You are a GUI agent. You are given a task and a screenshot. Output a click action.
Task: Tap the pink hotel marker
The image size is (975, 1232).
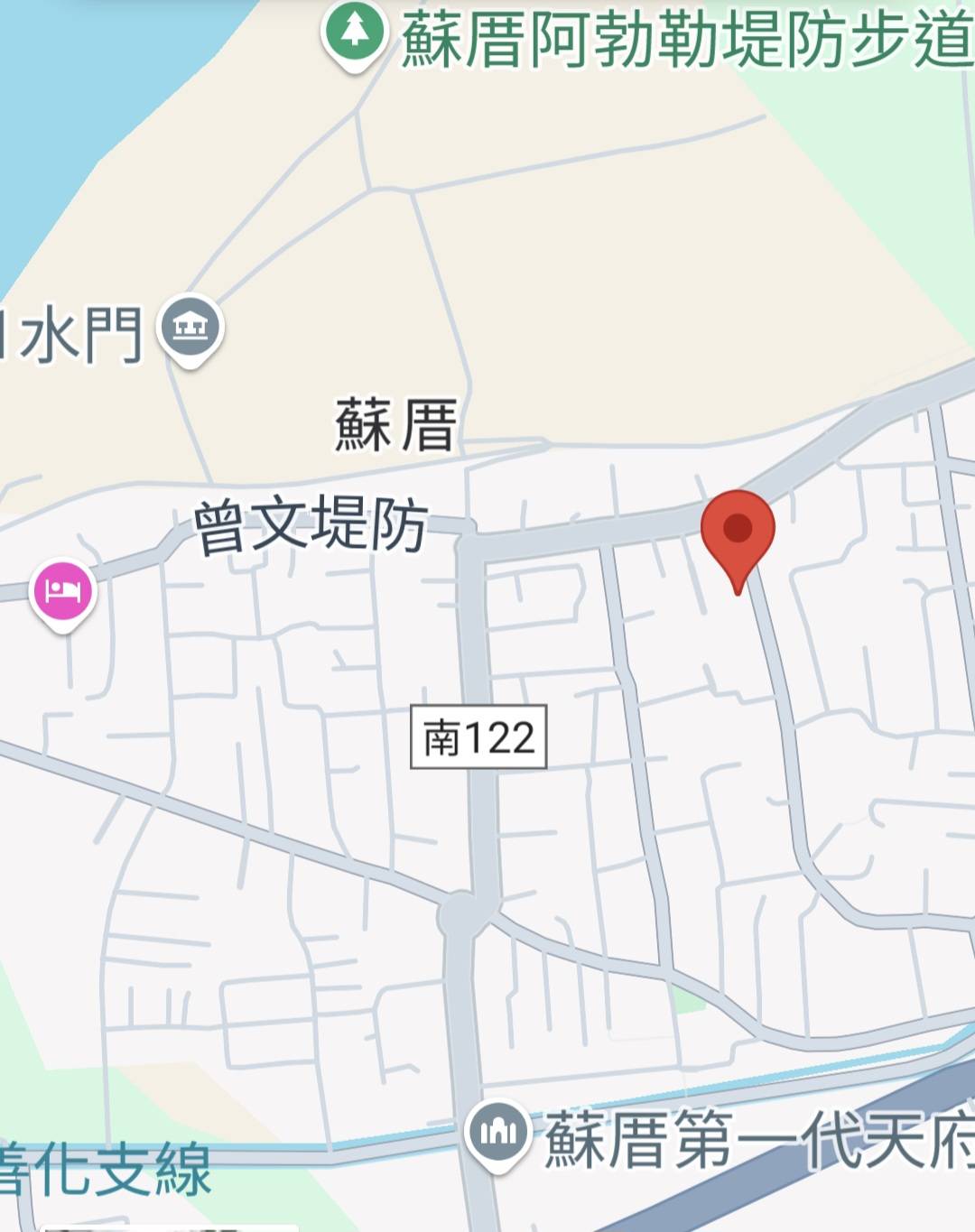62,591
